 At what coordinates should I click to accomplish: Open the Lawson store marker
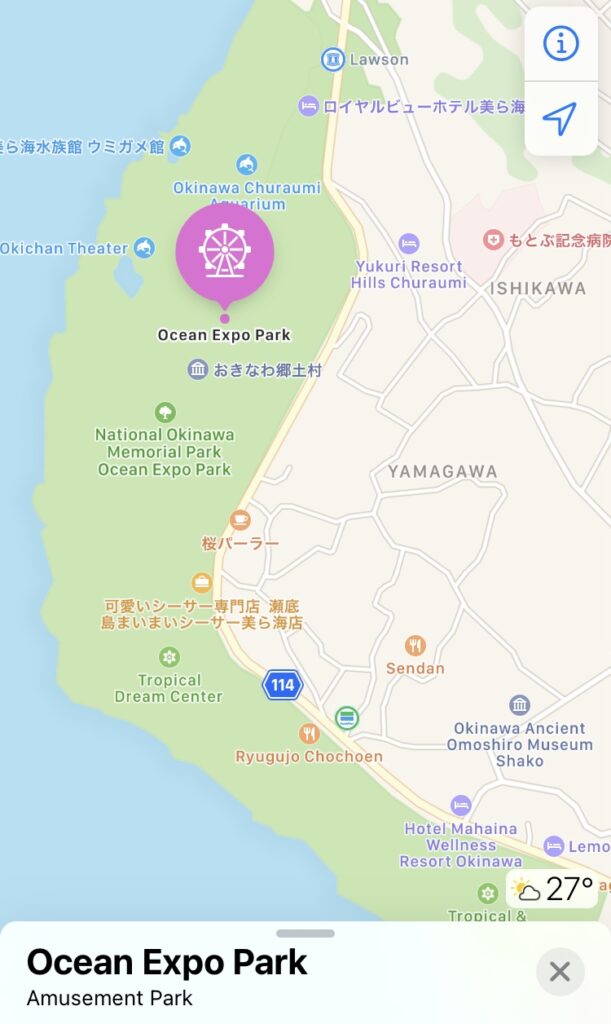[333, 59]
